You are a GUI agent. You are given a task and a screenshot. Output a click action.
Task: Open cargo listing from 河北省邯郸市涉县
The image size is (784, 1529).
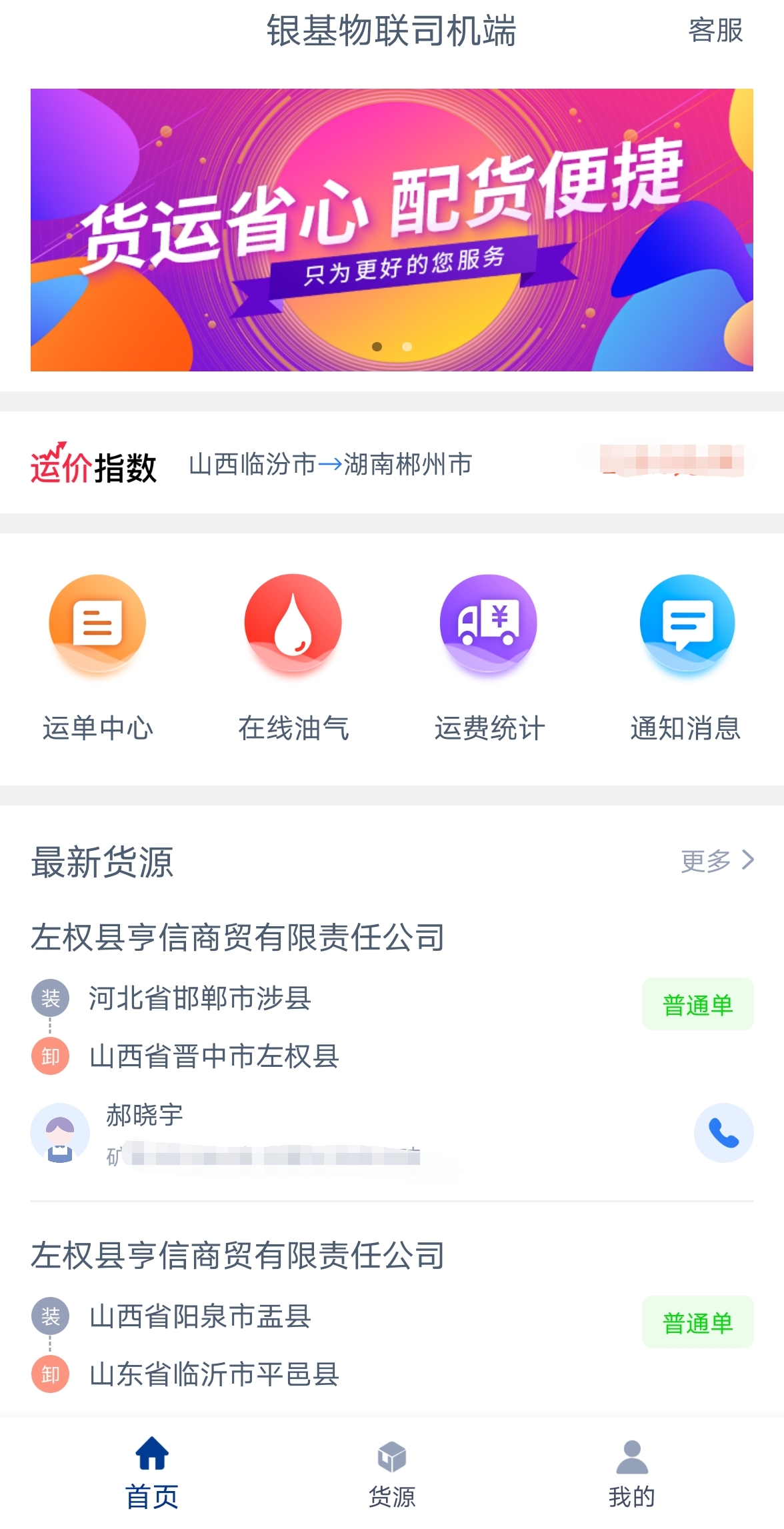pos(200,998)
